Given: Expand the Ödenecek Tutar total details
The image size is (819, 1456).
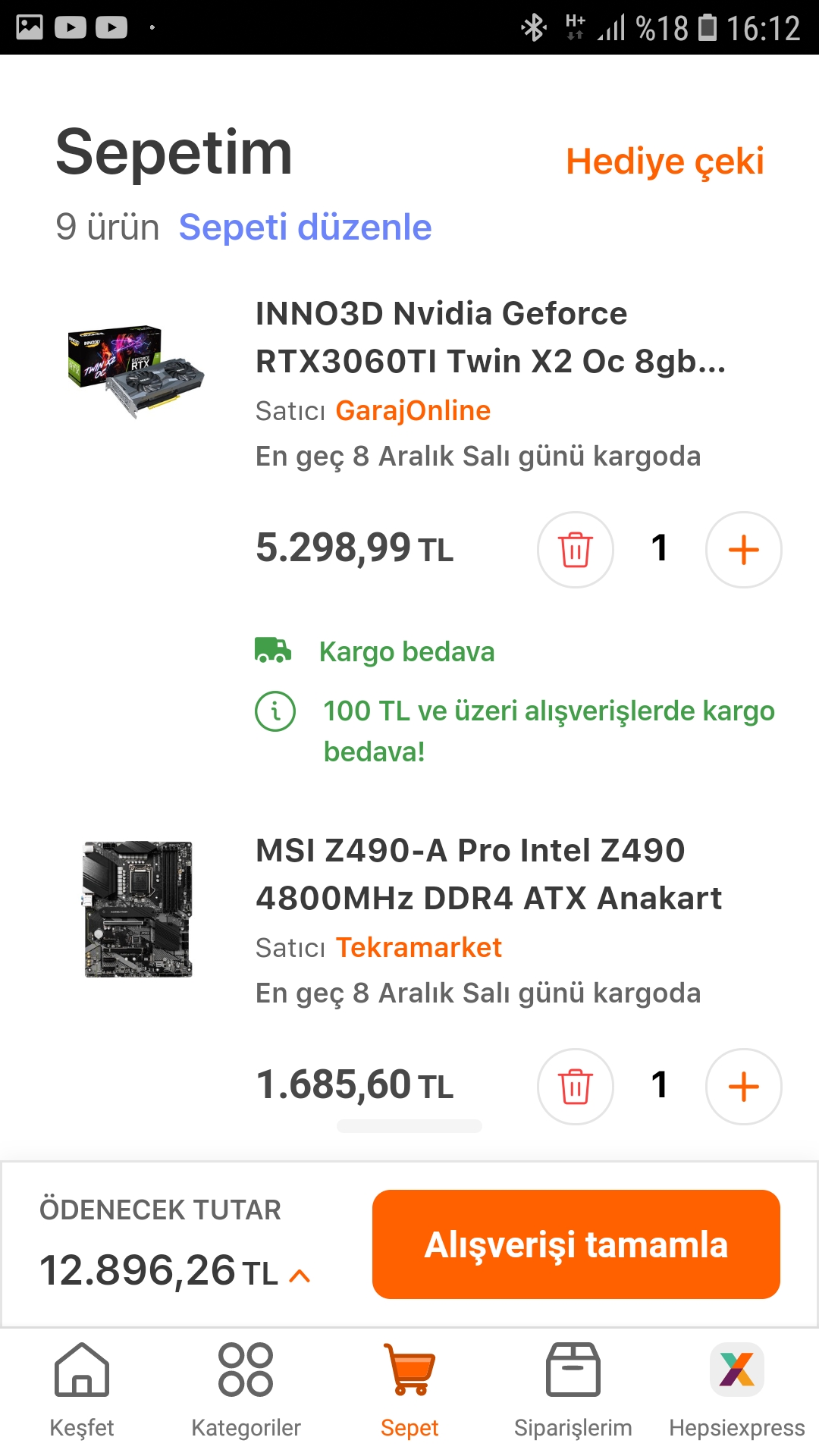Looking at the screenshot, I should tap(300, 1276).
